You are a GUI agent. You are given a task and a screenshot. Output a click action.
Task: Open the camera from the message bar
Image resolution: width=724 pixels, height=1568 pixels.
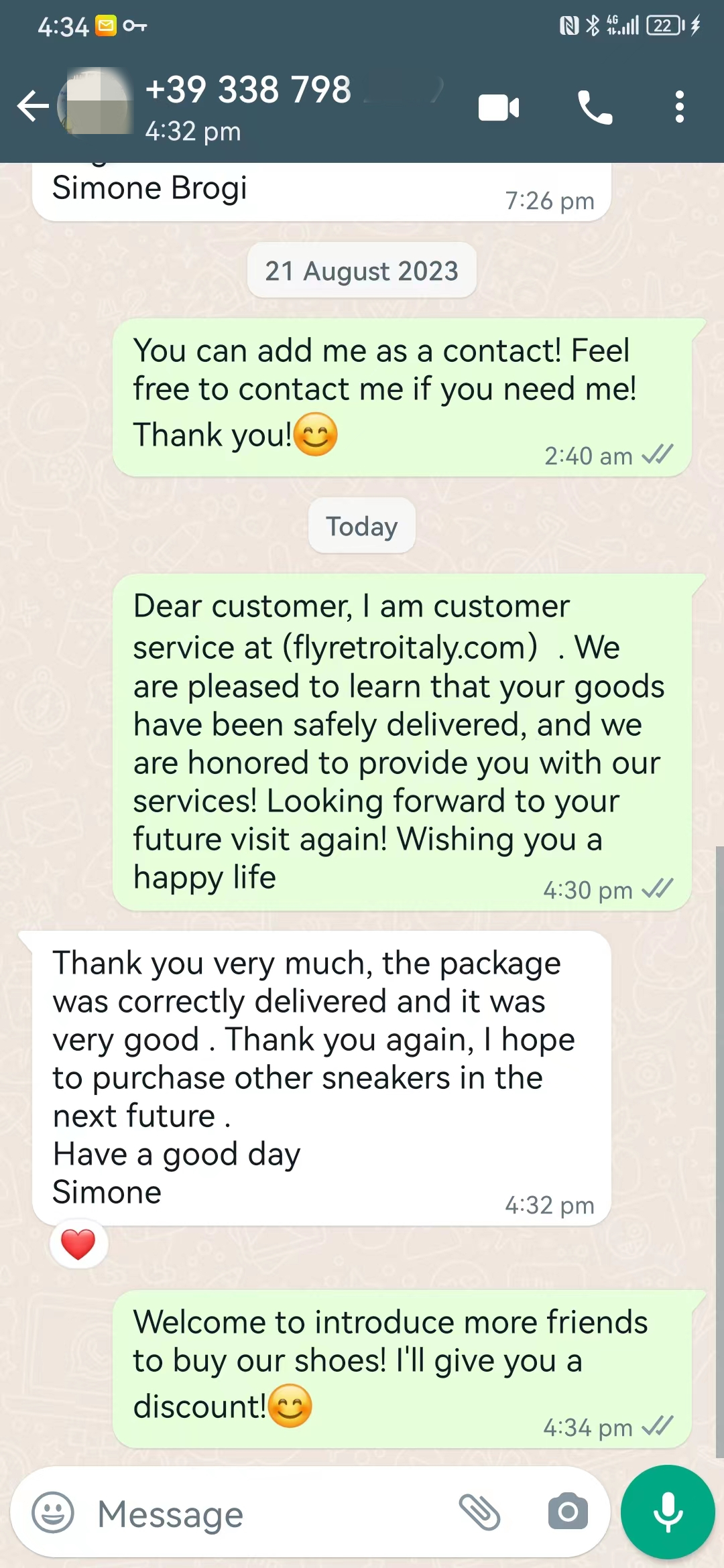coord(568,1512)
